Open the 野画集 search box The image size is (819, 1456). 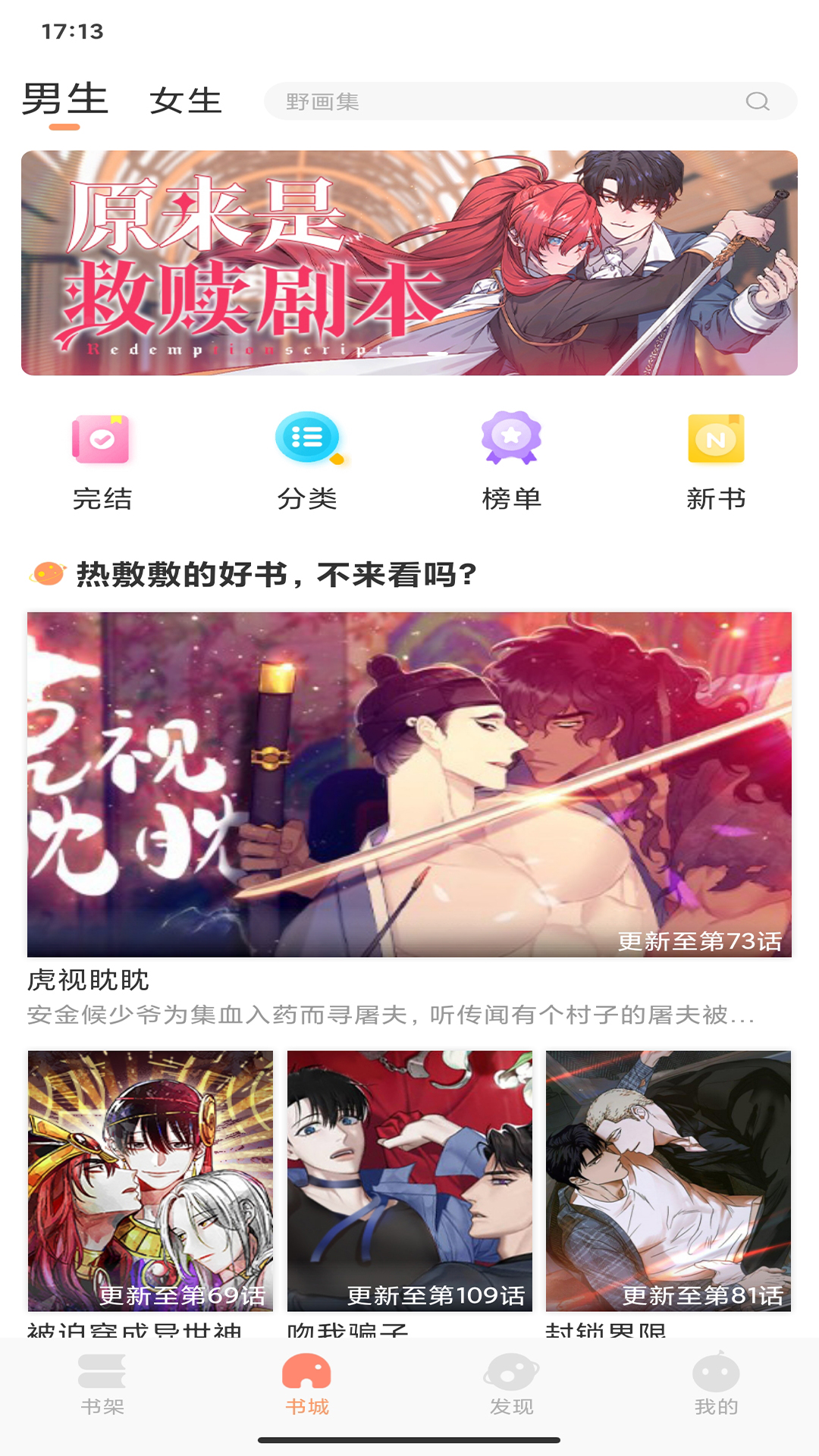pyautogui.click(x=500, y=102)
